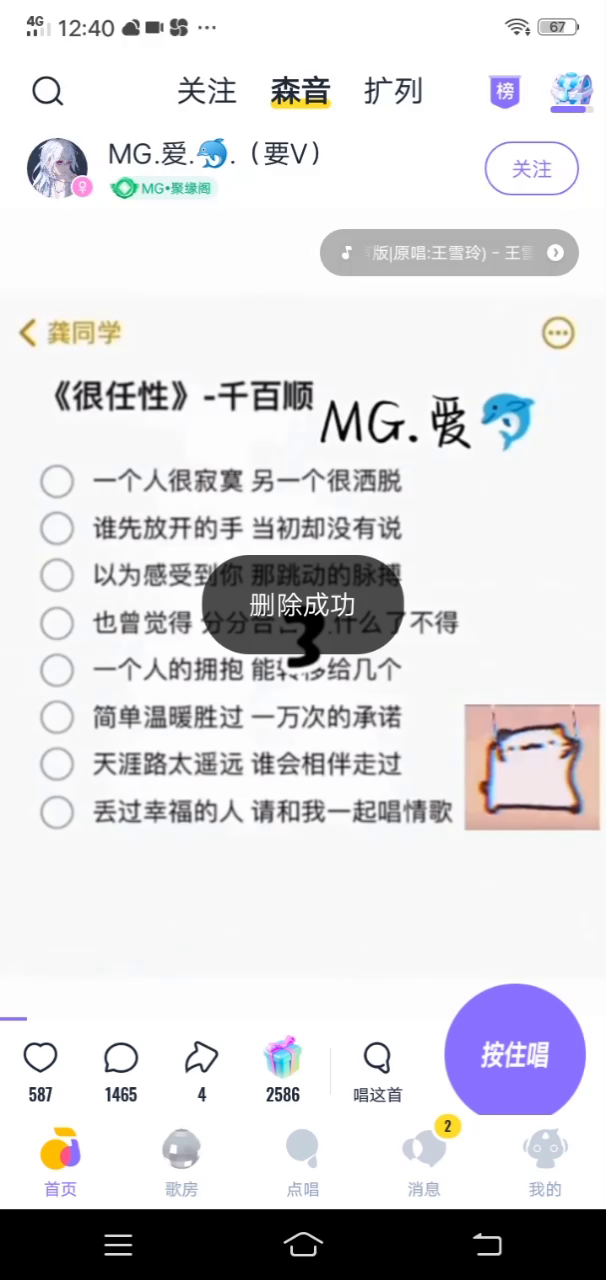Tap the system back button
This screenshot has width=606, height=1280.
click(x=487, y=1244)
